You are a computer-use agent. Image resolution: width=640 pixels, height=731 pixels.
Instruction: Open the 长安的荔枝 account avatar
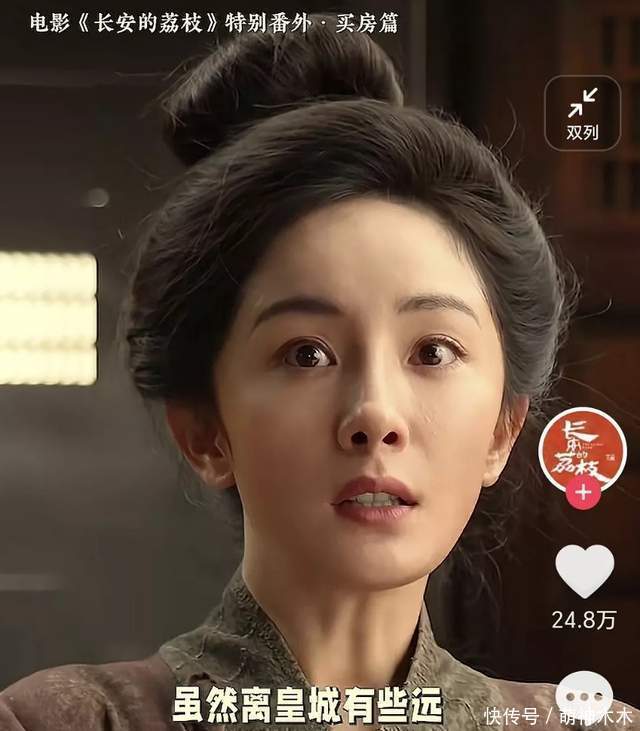coord(582,447)
